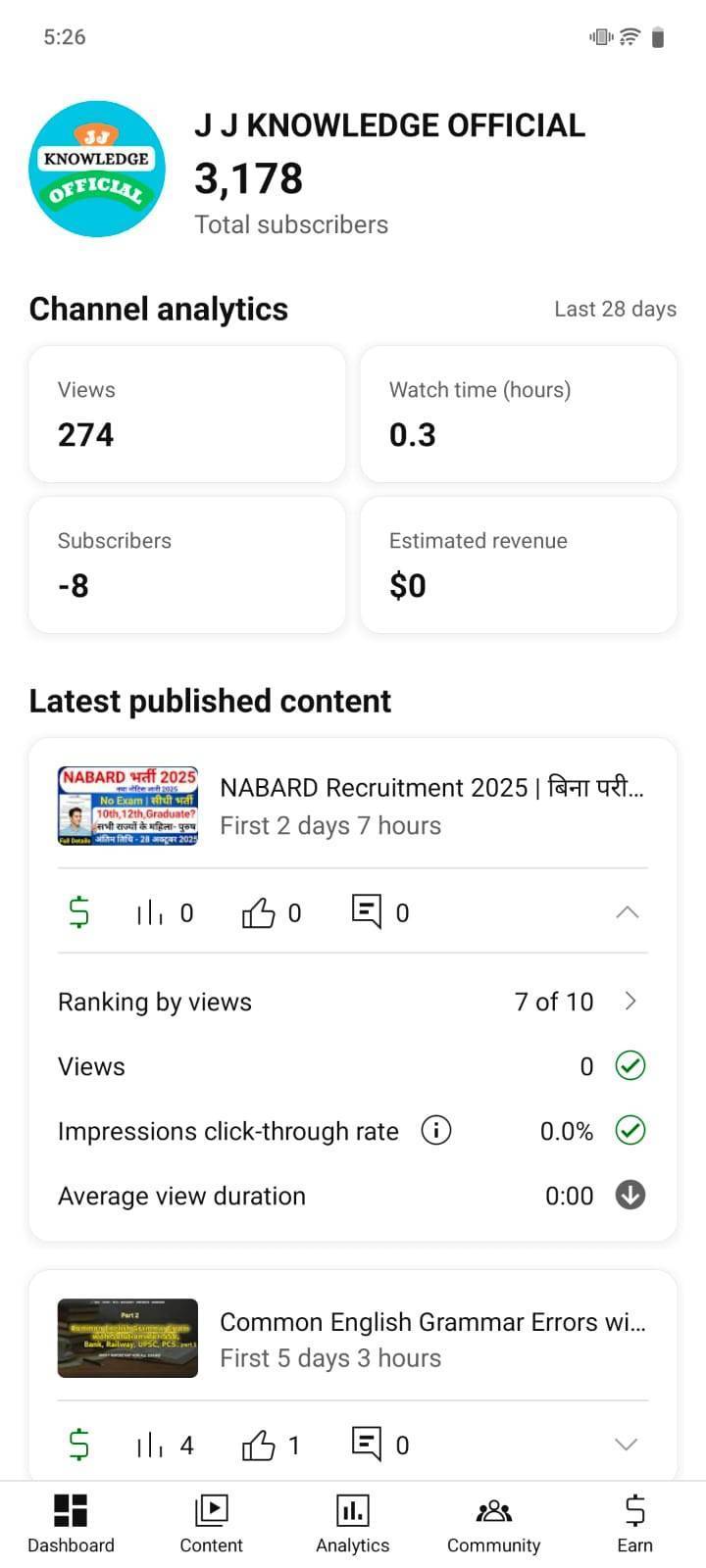Switch to the Community tab
The width and height of the screenshot is (706, 1568).
[493, 1525]
